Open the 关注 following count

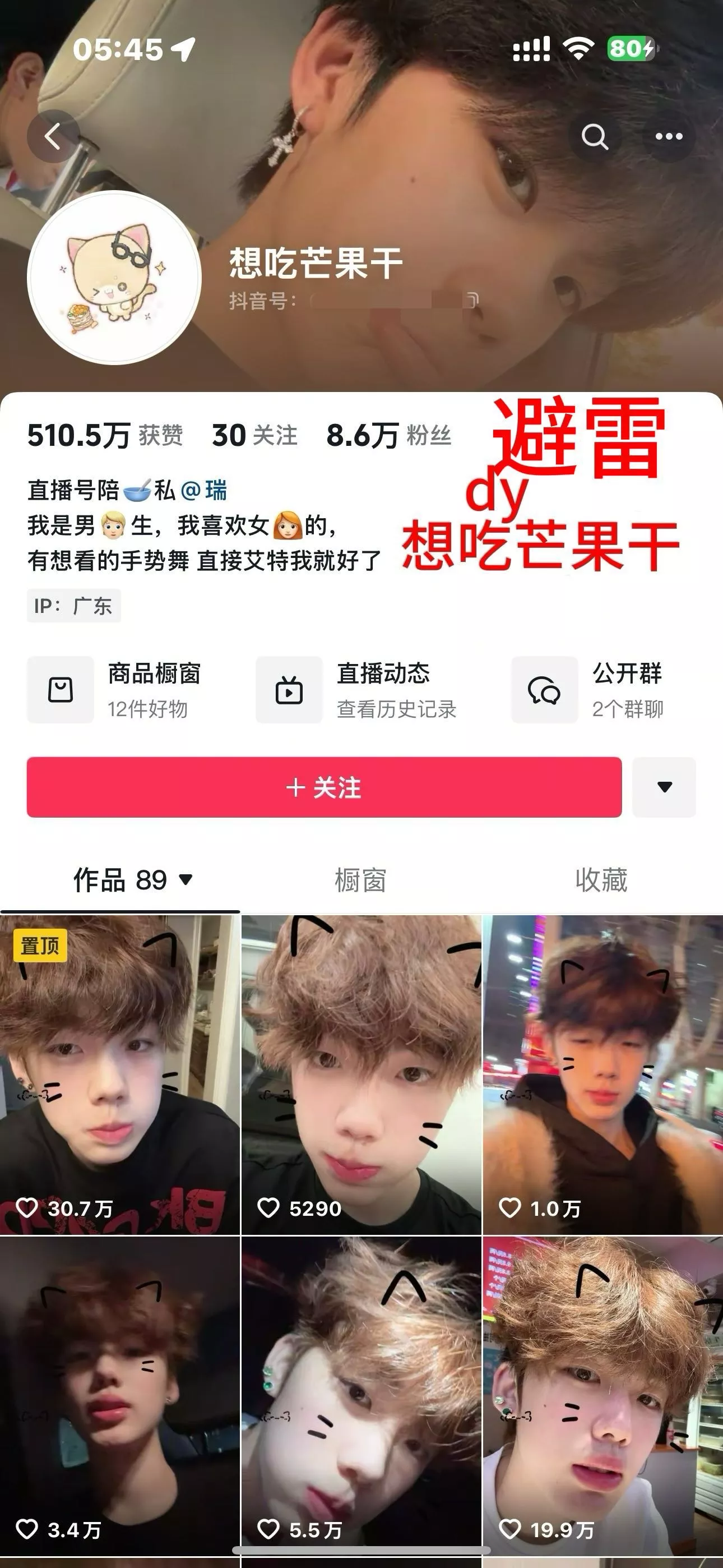[x=254, y=435]
